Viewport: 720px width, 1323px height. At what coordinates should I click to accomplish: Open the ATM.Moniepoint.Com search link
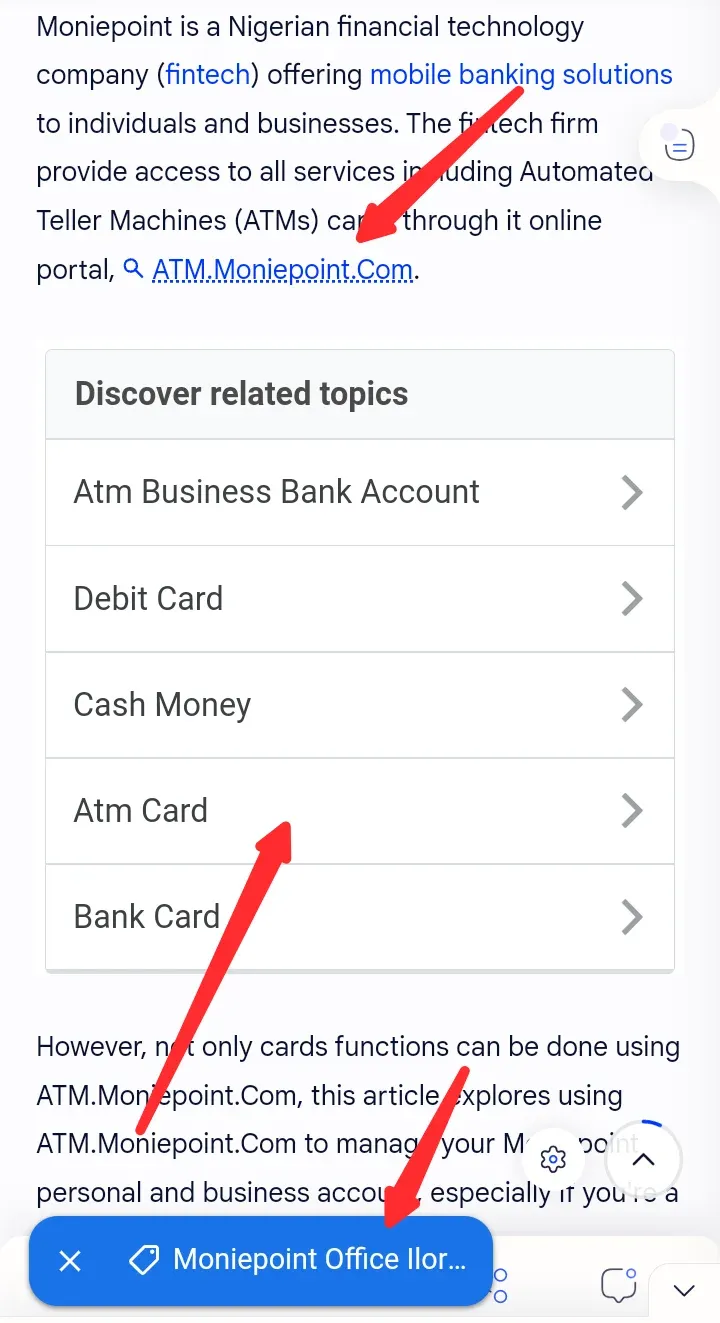(x=282, y=270)
